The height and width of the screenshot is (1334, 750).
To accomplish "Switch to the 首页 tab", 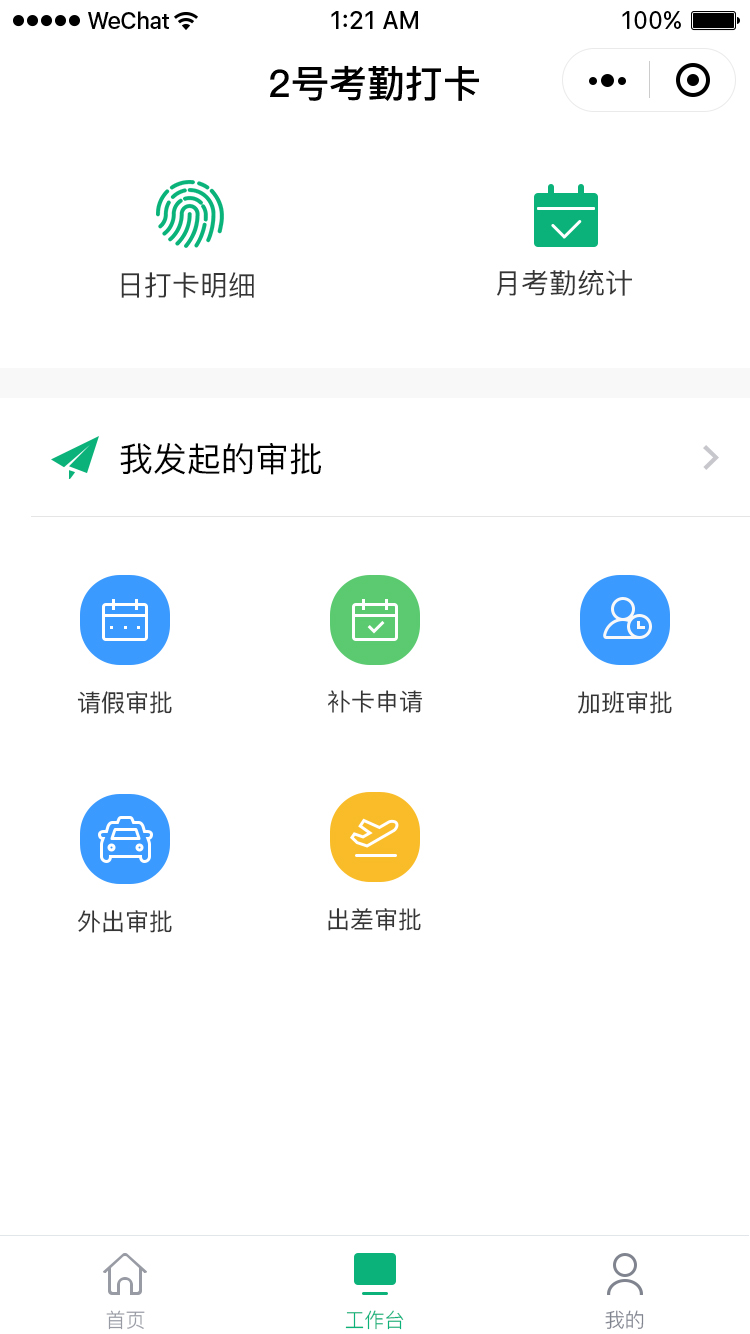I will (125, 1290).
